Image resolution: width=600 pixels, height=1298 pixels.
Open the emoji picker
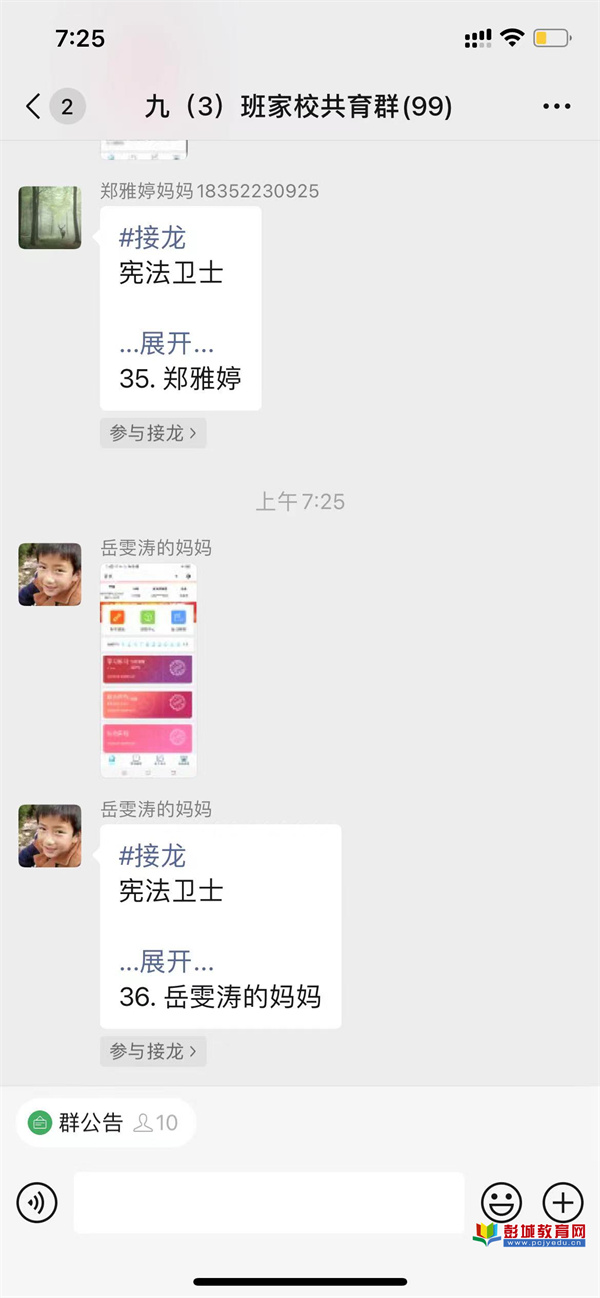[x=501, y=1201]
